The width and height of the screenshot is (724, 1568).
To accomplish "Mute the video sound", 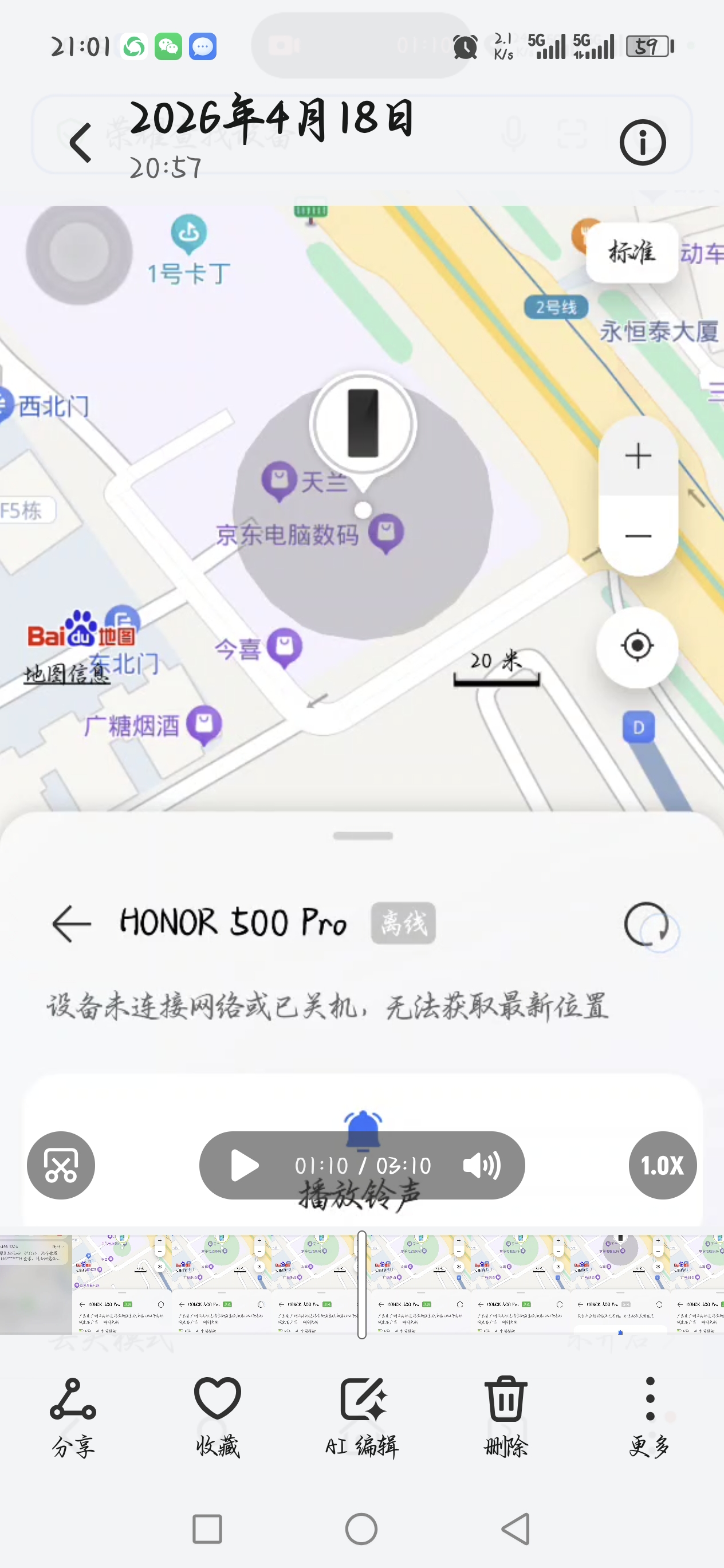I will [481, 1166].
